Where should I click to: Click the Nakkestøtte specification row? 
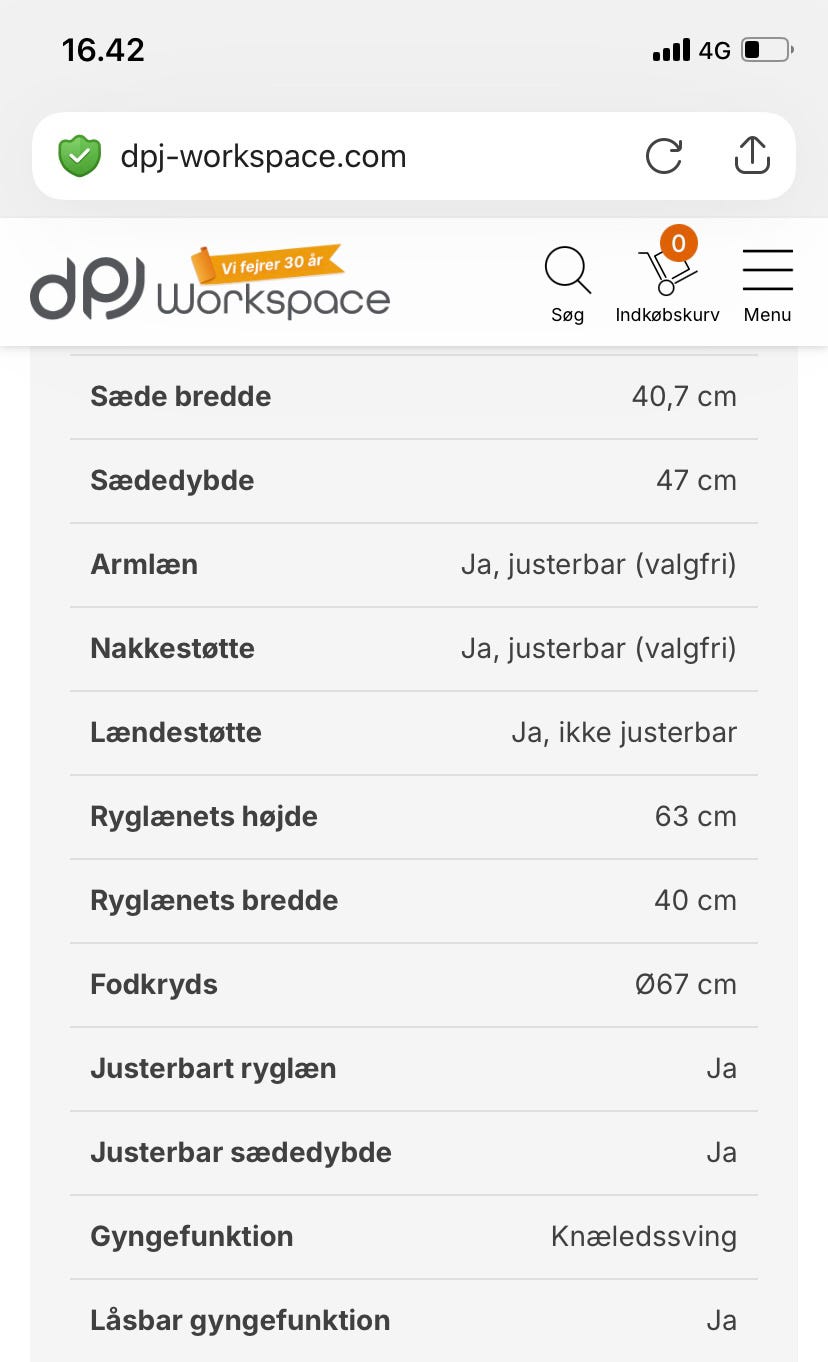click(414, 648)
